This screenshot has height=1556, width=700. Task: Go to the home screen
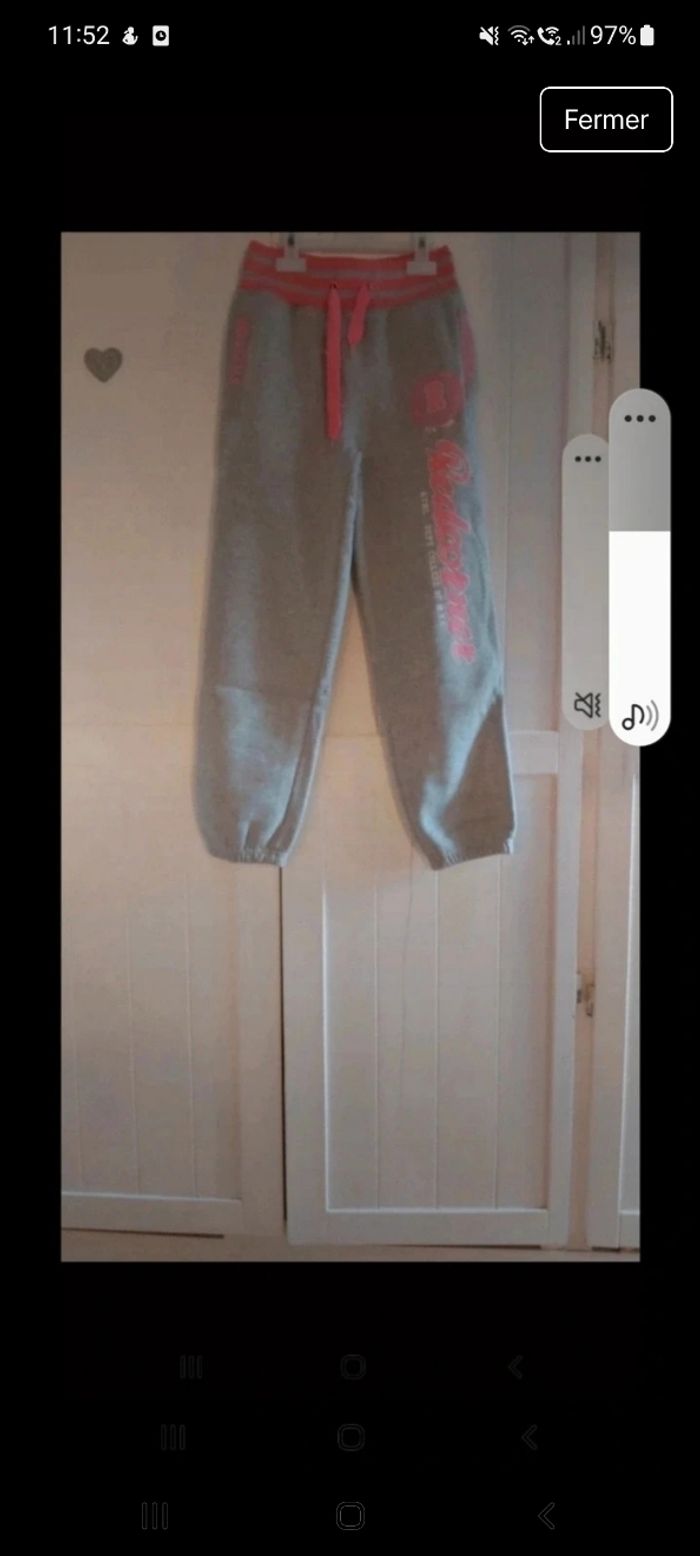[350, 1516]
